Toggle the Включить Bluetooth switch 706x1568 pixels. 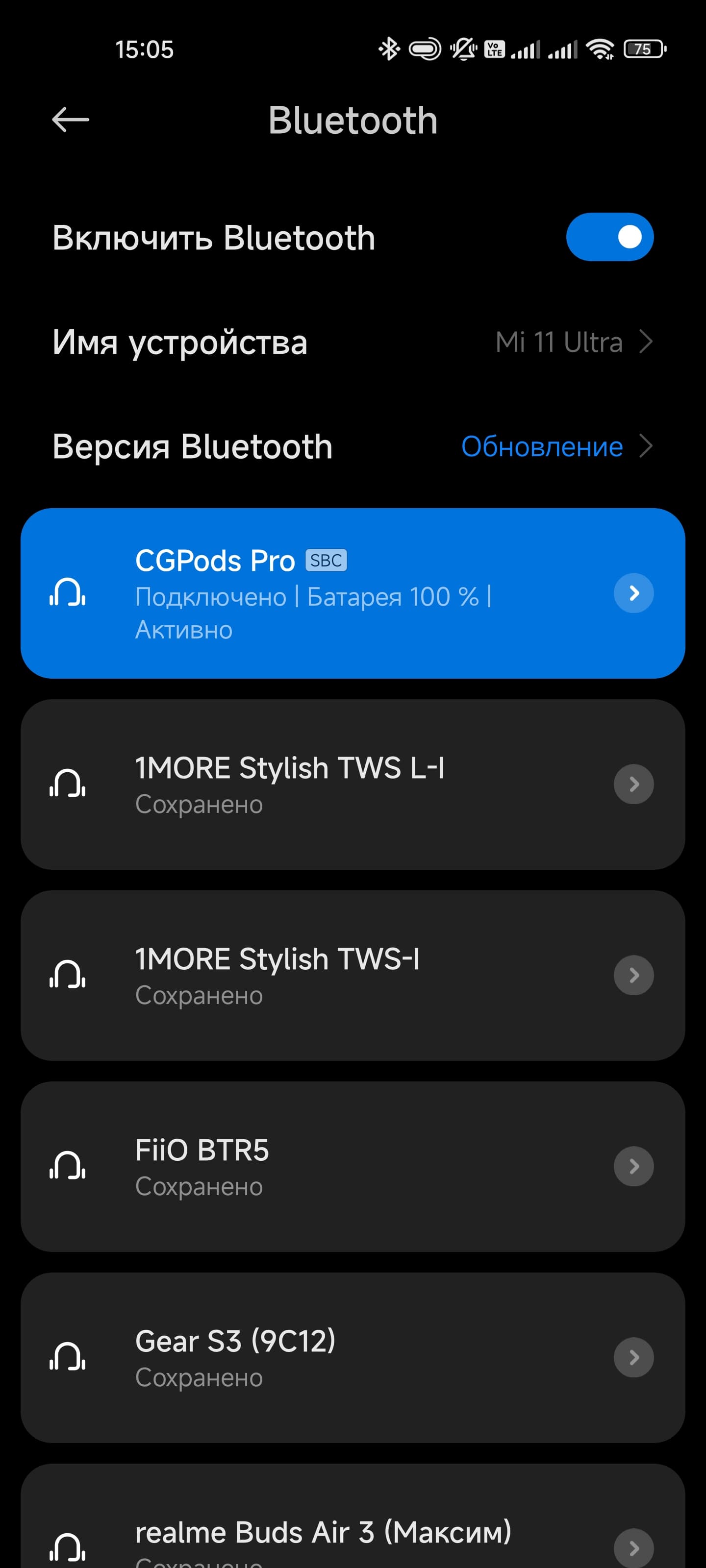pyautogui.click(x=609, y=237)
